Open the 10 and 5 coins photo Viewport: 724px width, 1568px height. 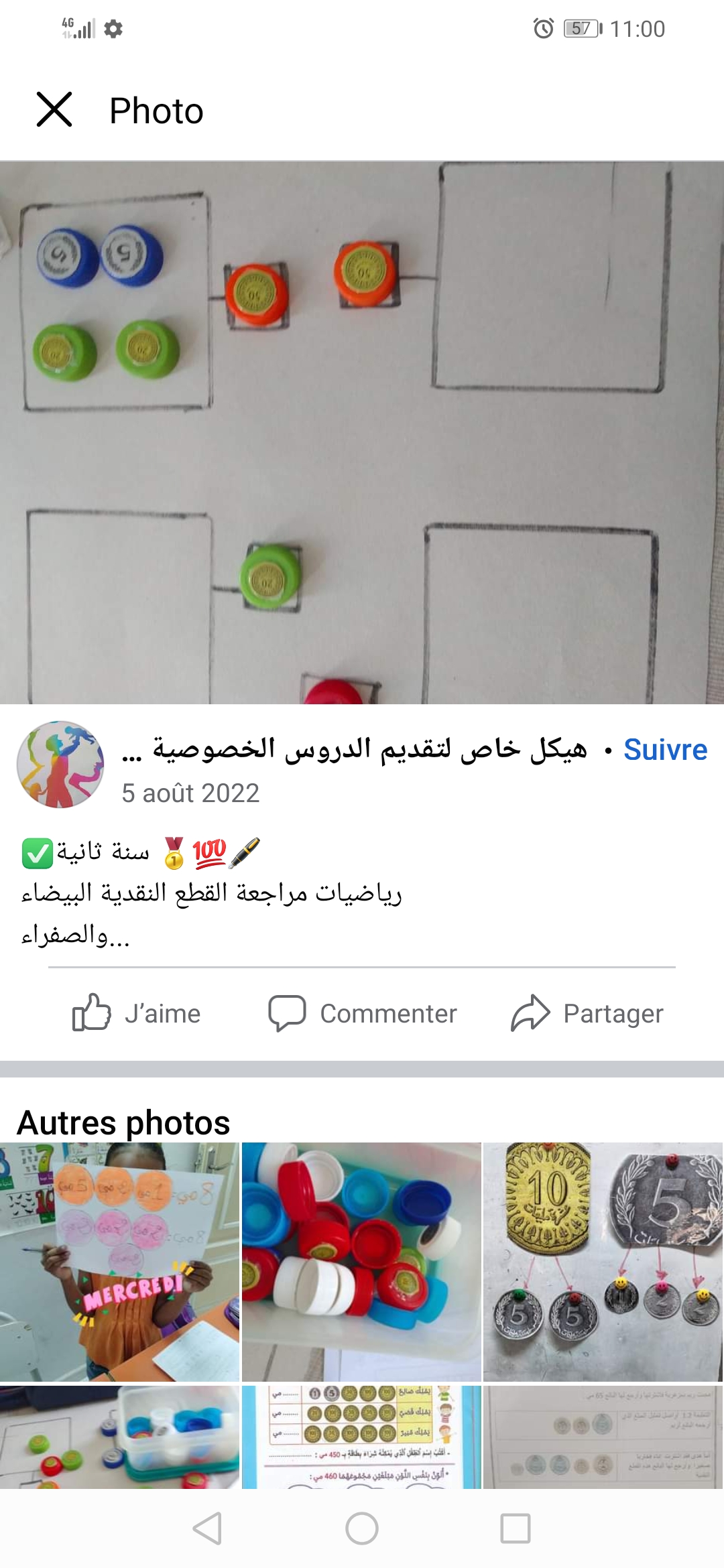pyautogui.click(x=603, y=1262)
